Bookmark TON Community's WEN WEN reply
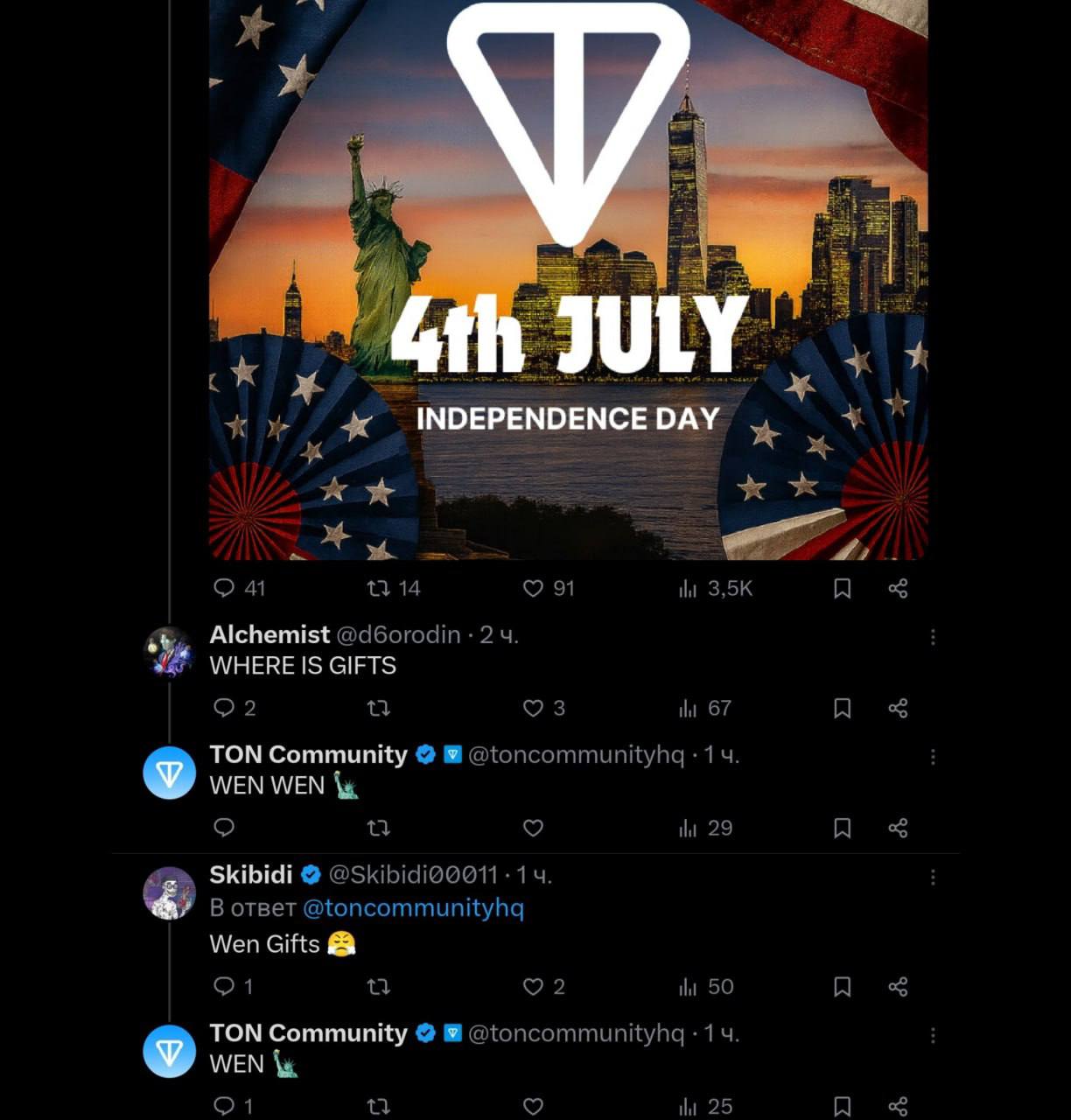 pos(842,828)
